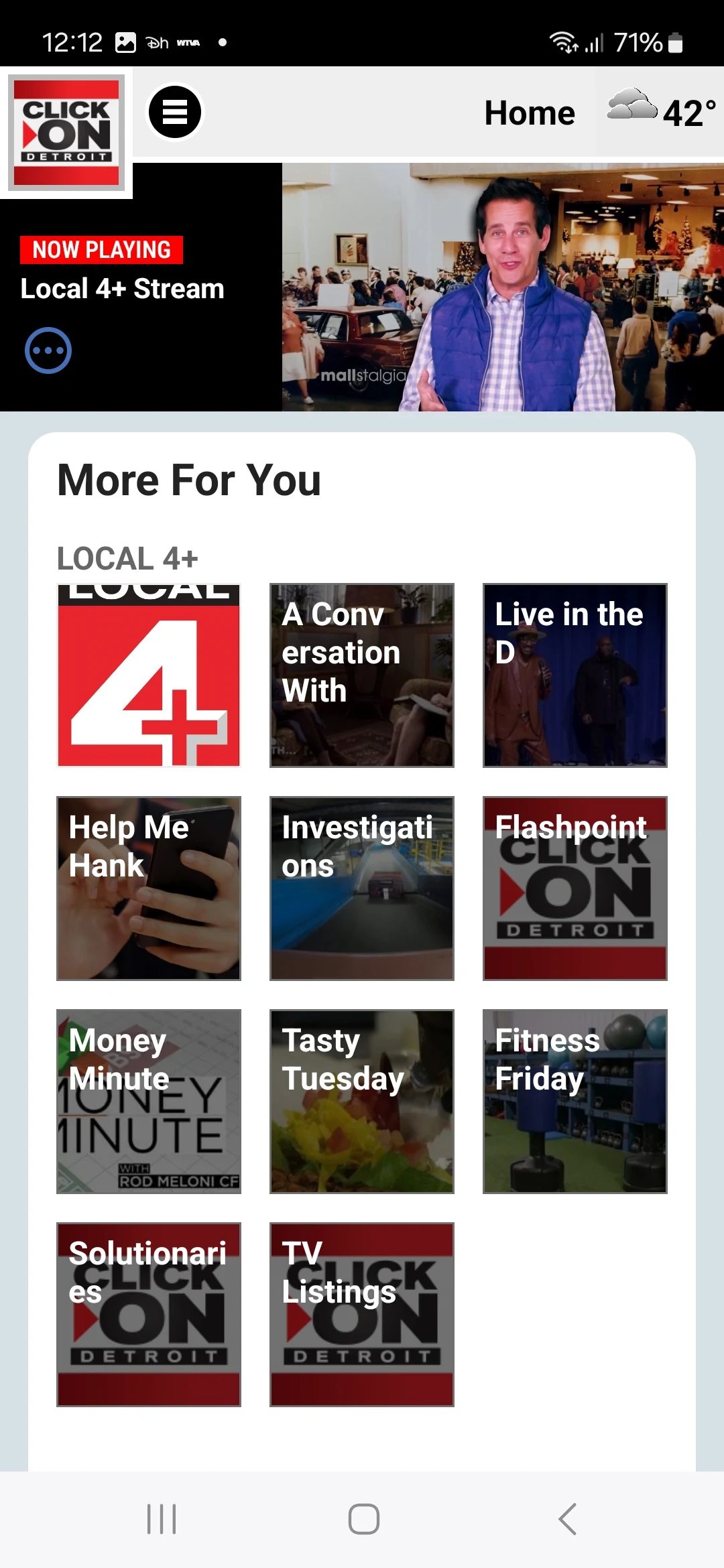The image size is (724, 1568).
Task: Open the Tasty Tuesday show
Action: tap(361, 1102)
